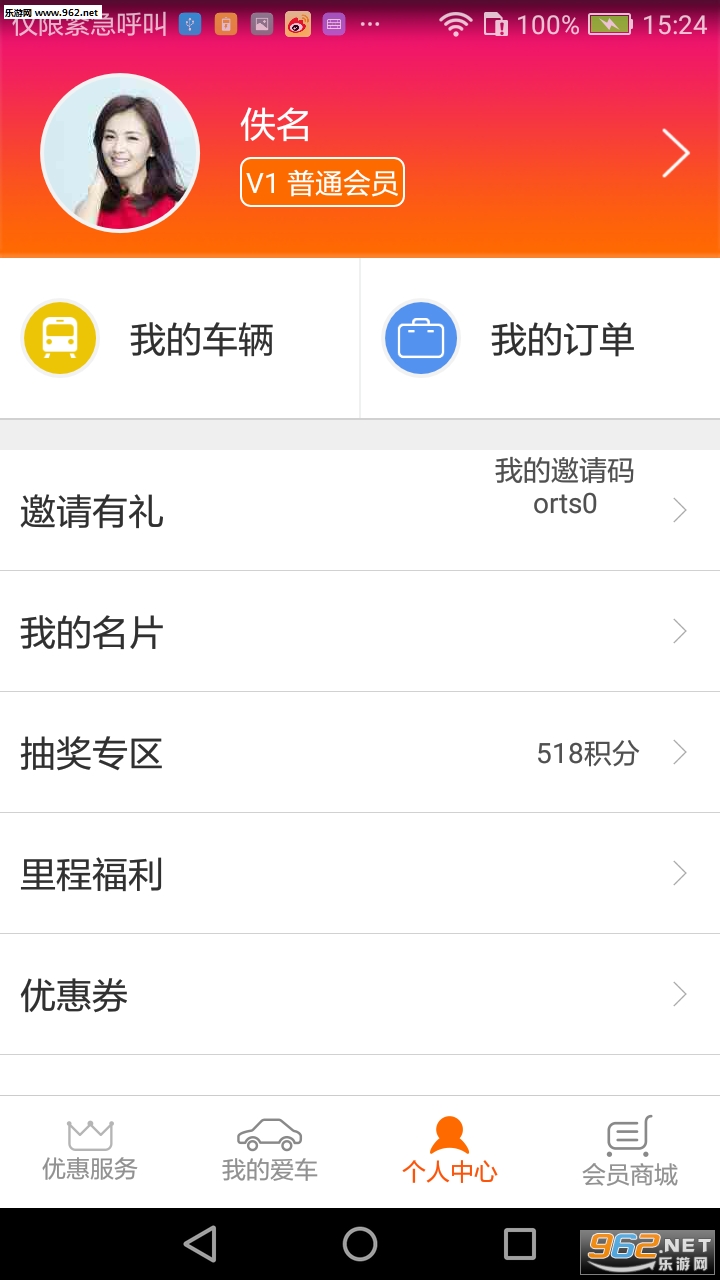The width and height of the screenshot is (720, 1280).
Task: Enter the 抽奖专区 lottery zone
Action: (x=360, y=753)
